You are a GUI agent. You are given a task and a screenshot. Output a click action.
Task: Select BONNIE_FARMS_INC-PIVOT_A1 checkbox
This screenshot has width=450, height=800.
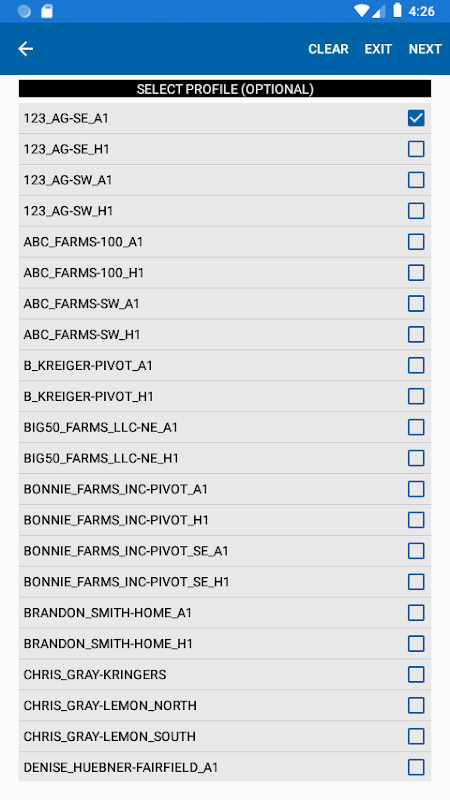coord(416,489)
